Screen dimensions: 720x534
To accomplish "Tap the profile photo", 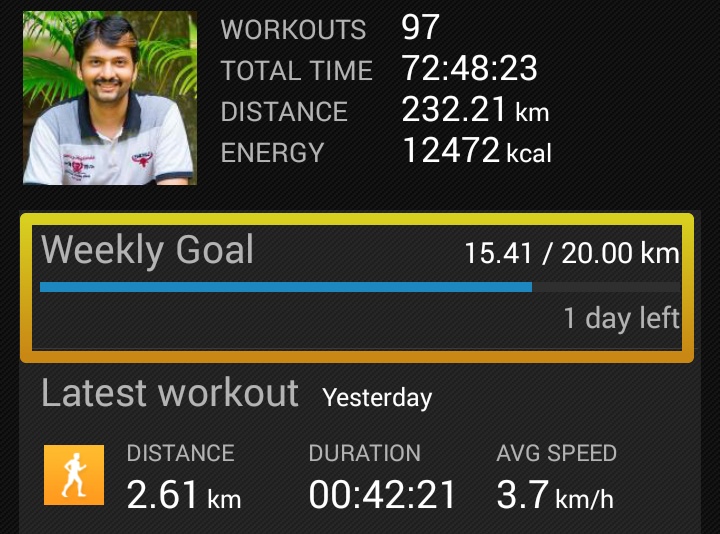I will 110,98.
